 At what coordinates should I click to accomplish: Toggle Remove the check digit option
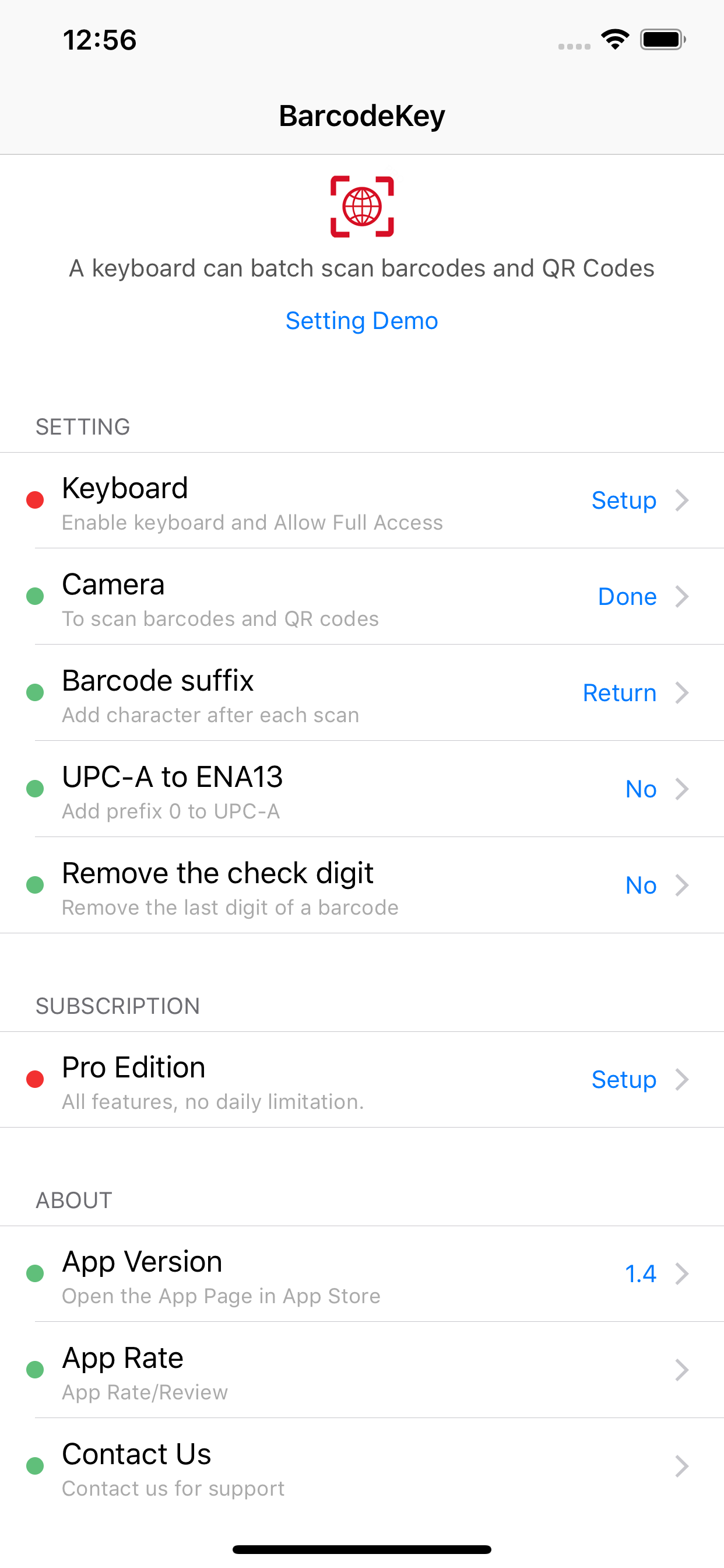click(640, 884)
